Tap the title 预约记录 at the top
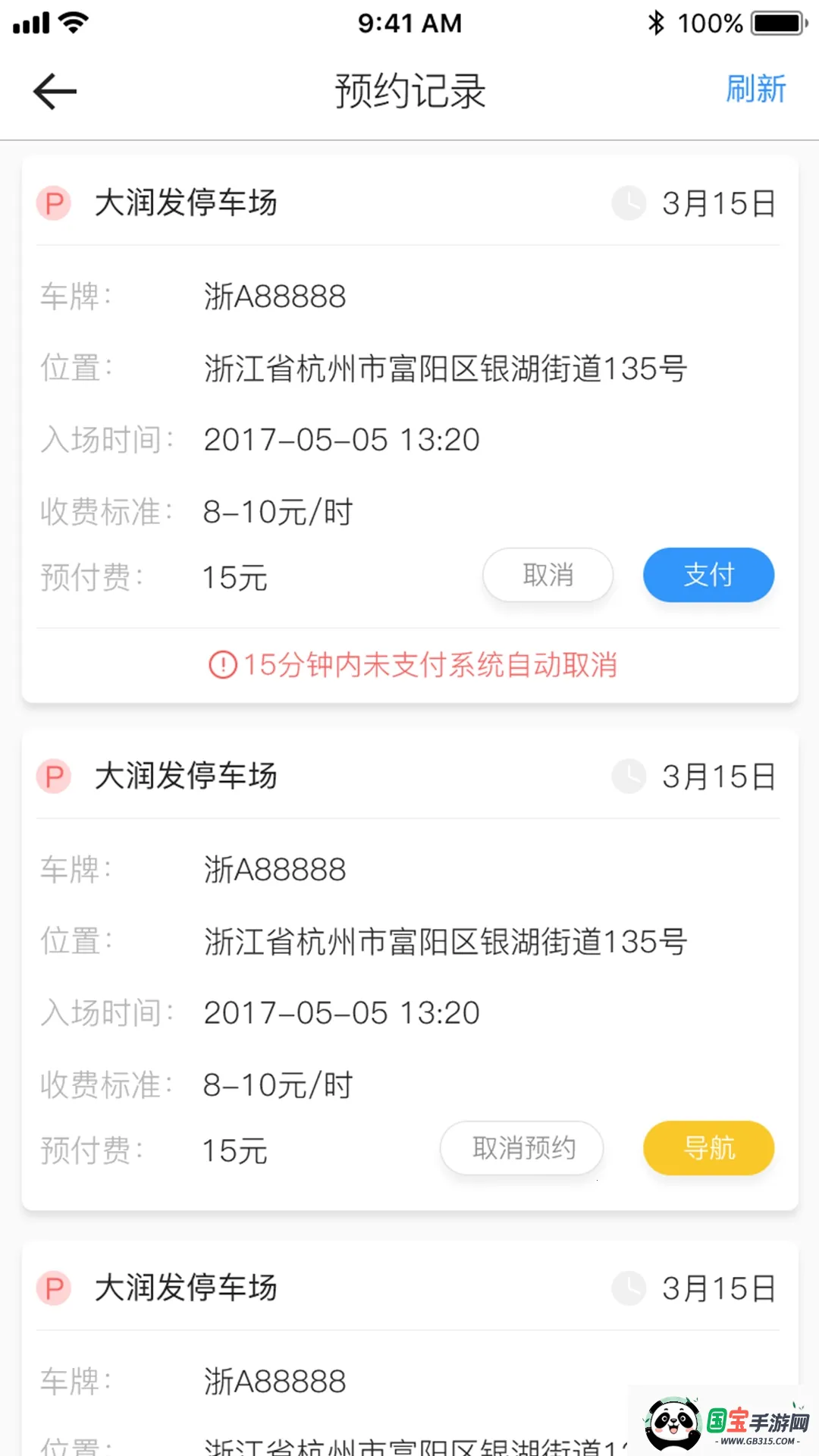Viewport: 819px width, 1456px height. (409, 89)
